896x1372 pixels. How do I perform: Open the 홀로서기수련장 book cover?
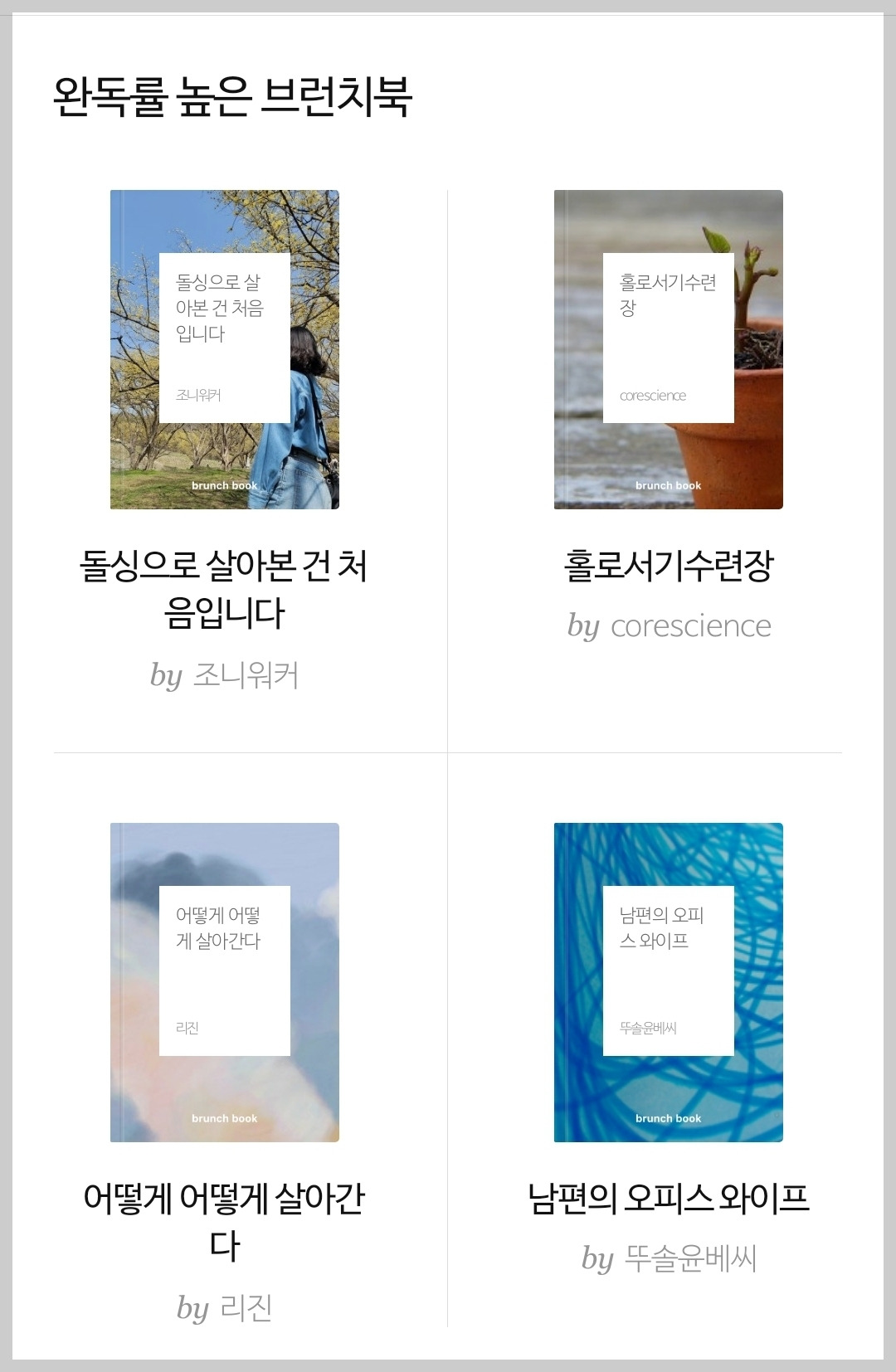click(669, 349)
